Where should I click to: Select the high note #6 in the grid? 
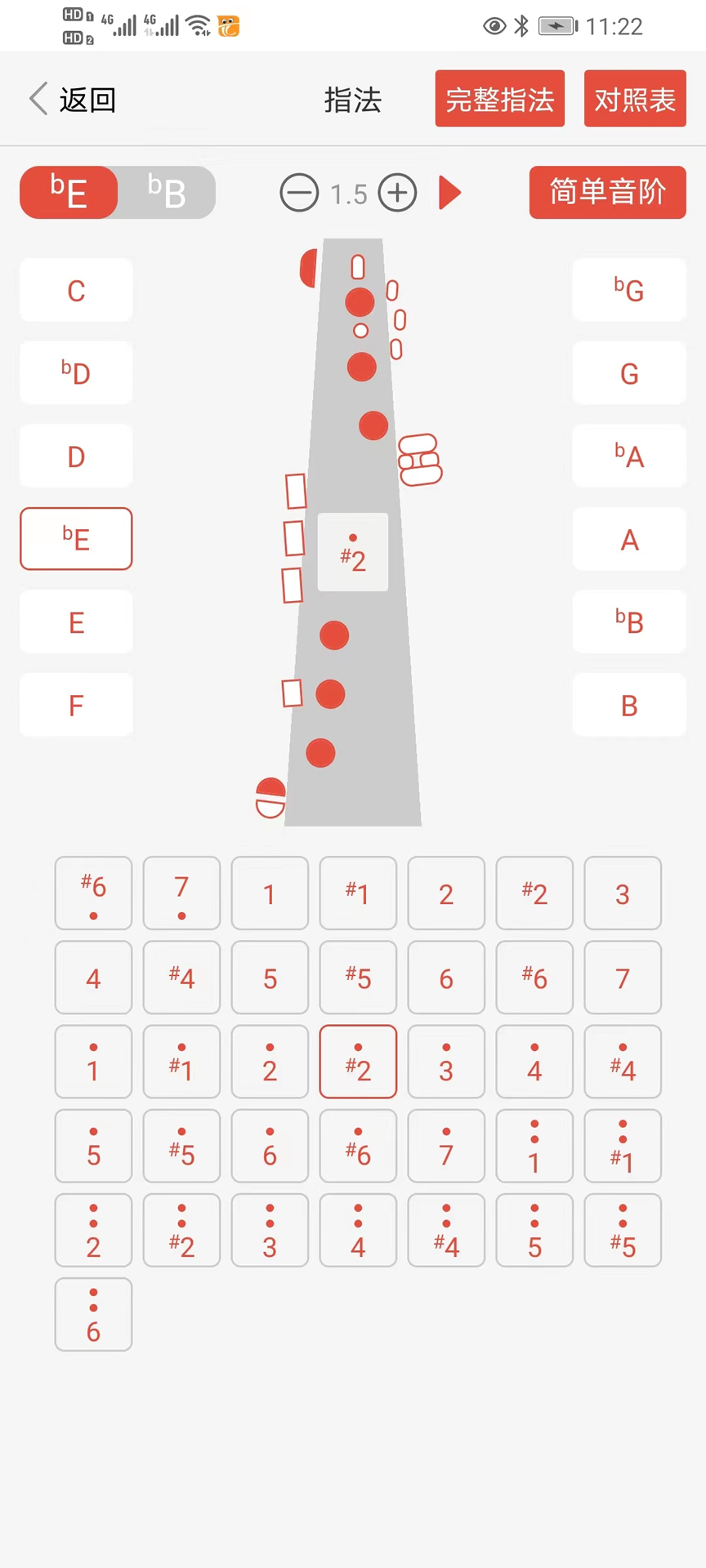click(357, 1147)
